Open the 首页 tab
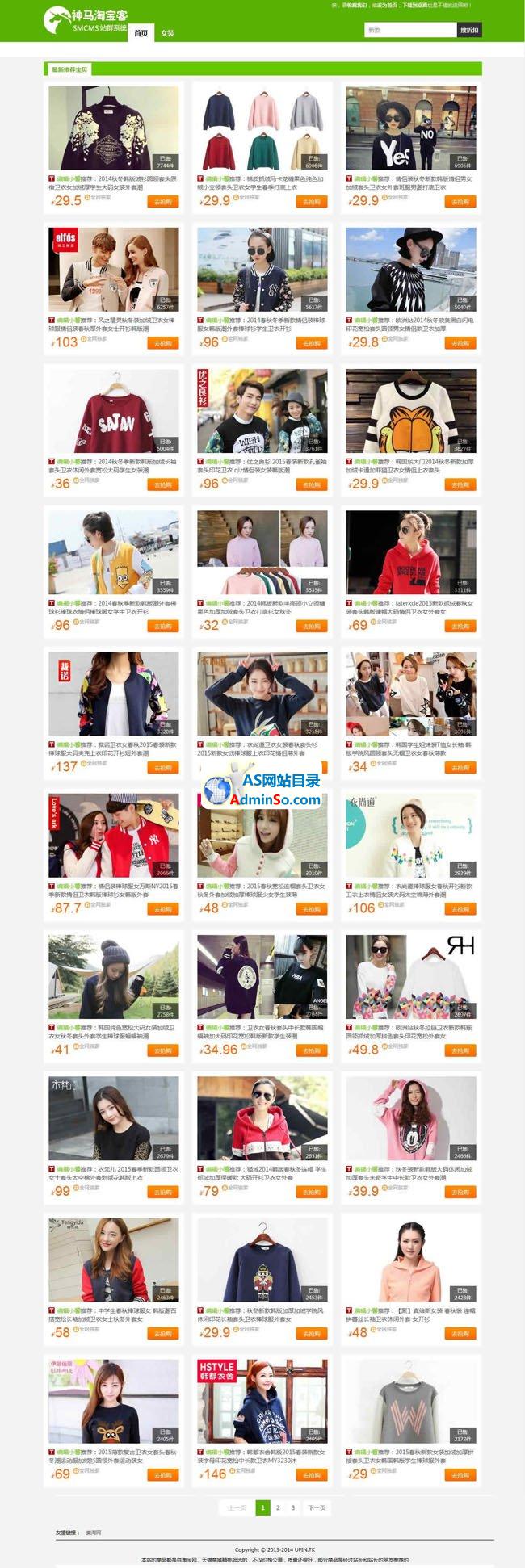The width and height of the screenshot is (525, 1568). (x=141, y=33)
